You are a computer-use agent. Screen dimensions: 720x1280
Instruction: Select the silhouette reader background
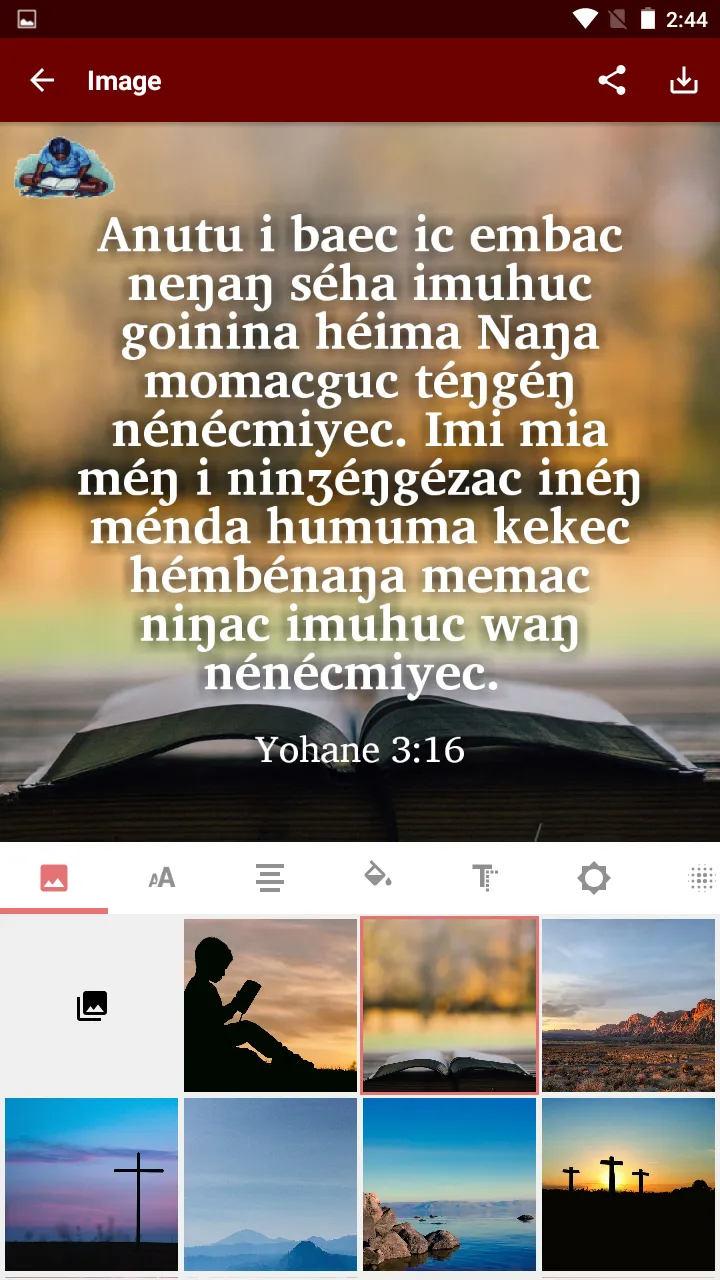pyautogui.click(x=270, y=1004)
